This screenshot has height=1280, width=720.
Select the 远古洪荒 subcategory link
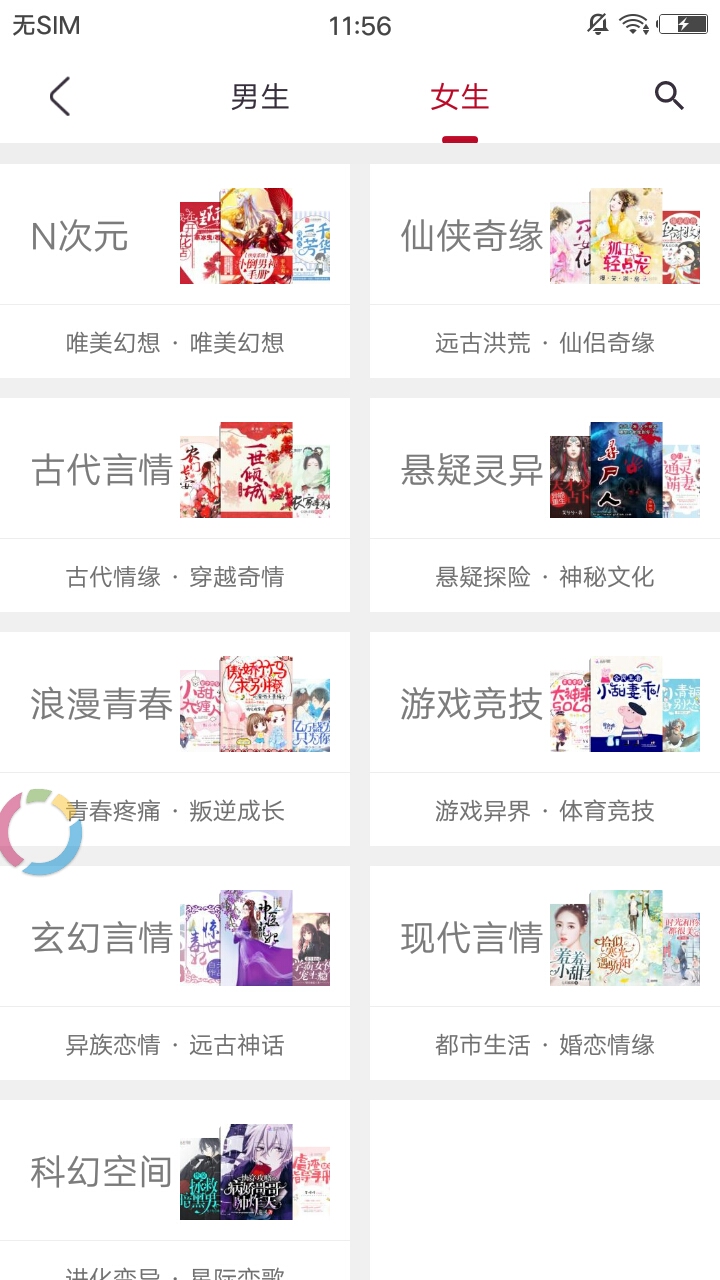(477, 341)
